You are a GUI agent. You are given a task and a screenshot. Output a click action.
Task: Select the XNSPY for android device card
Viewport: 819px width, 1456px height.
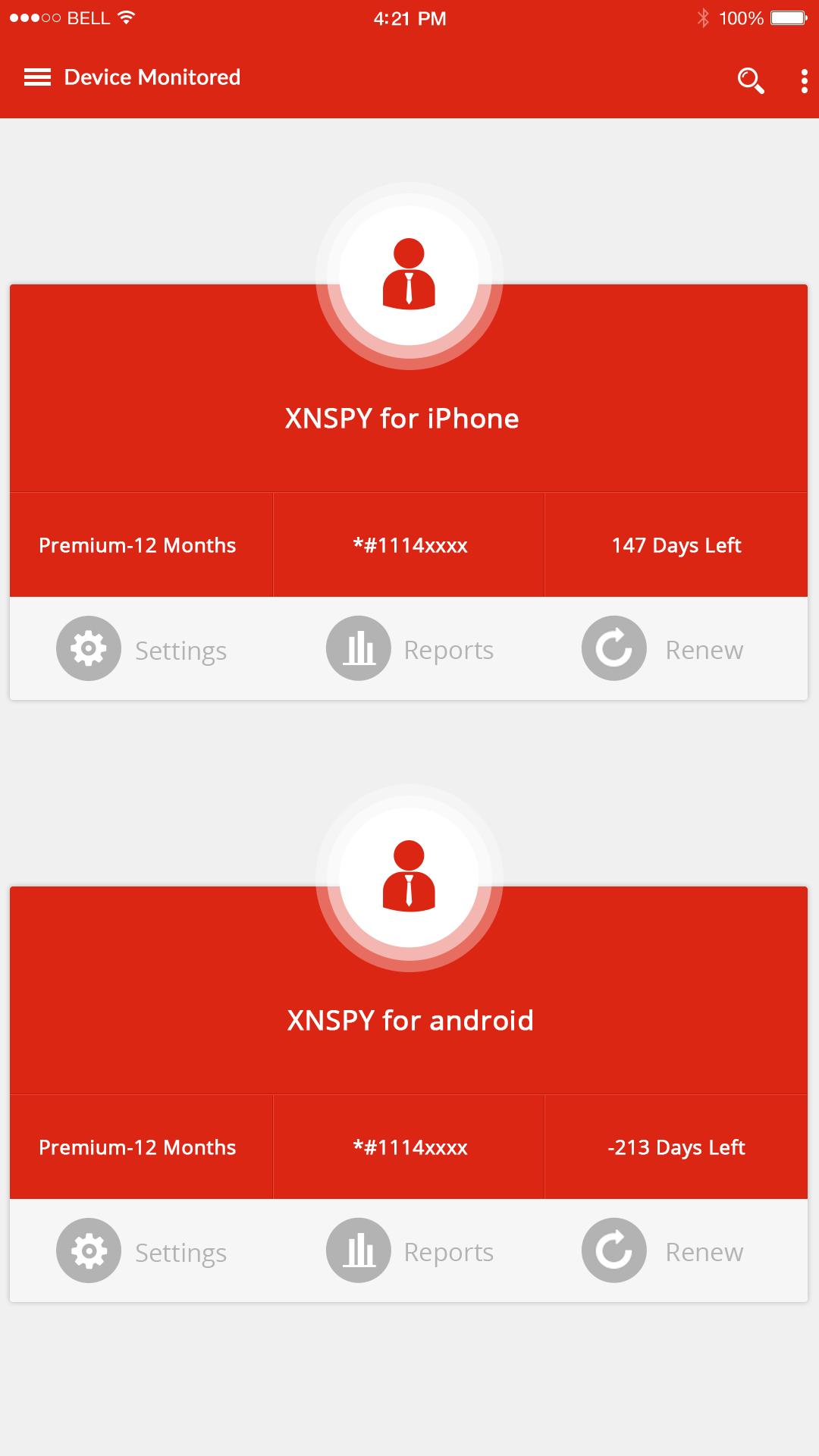(409, 1021)
